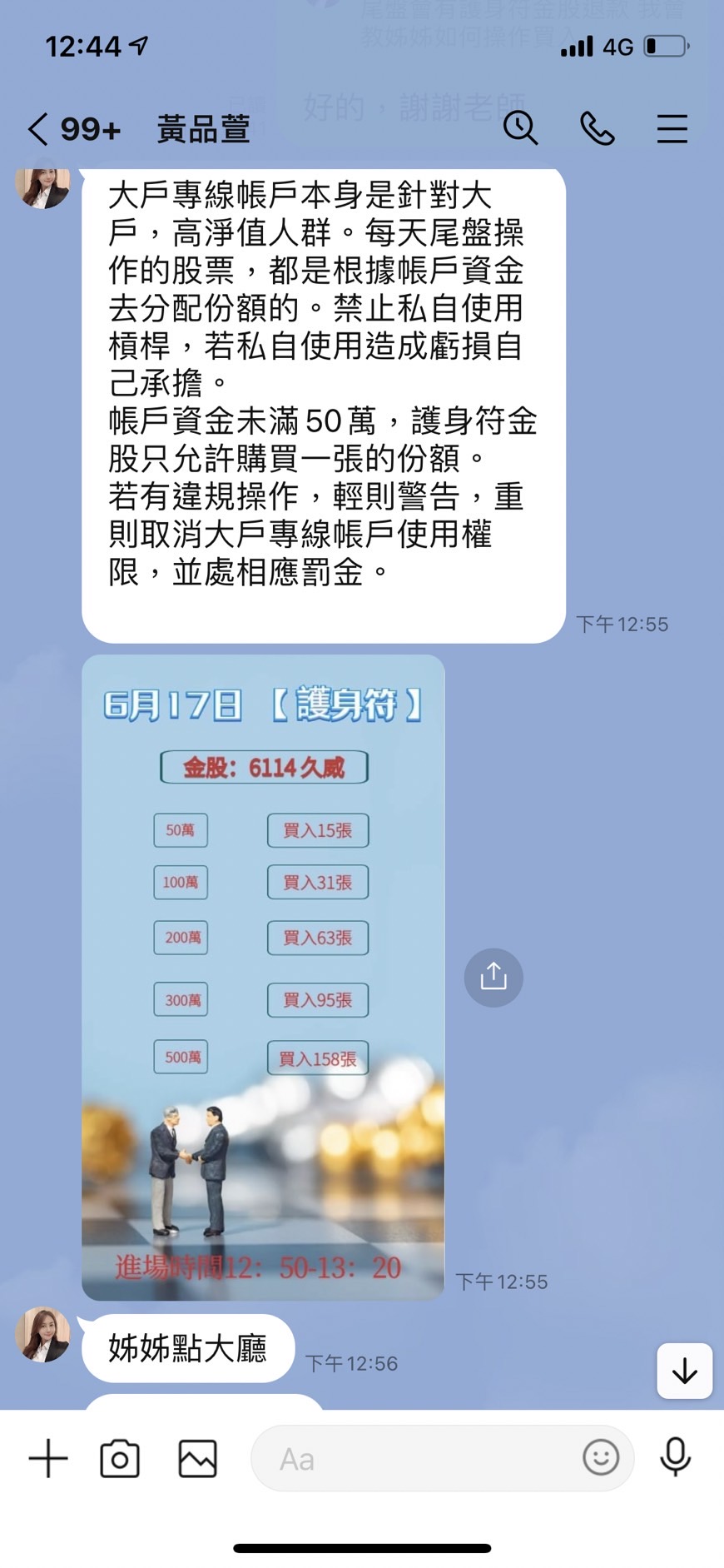This screenshot has width=724, height=1568.
Task: Jump to the latest message
Action: (684, 1370)
